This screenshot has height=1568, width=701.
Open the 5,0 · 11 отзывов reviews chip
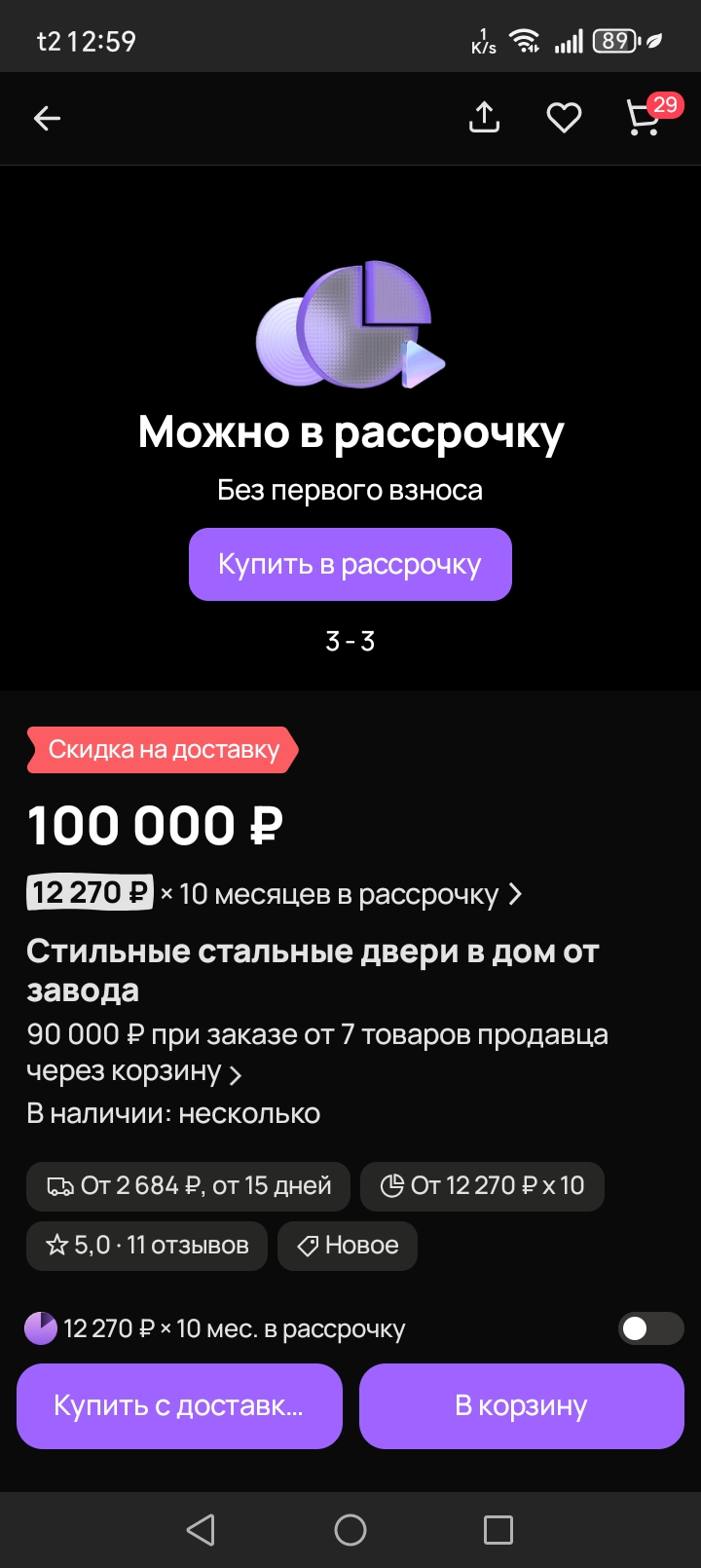[x=147, y=1246]
